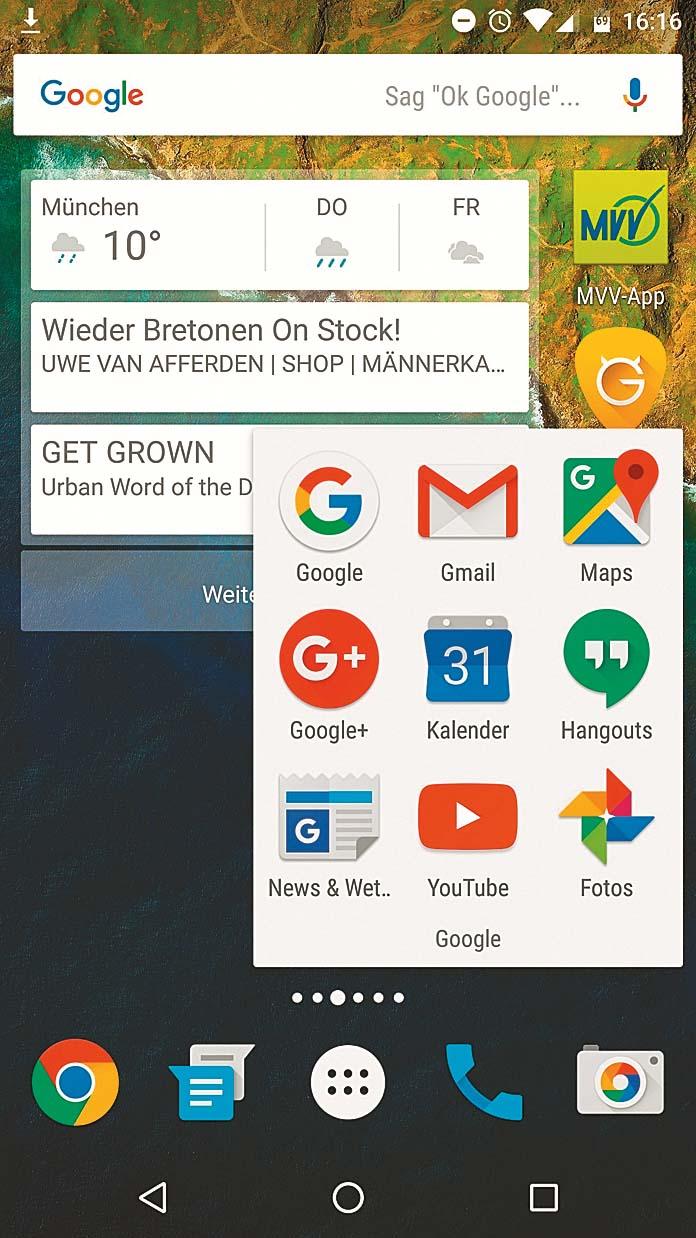Open the Phone dialer
Image resolution: width=696 pixels, height=1238 pixels.
[x=483, y=1081]
